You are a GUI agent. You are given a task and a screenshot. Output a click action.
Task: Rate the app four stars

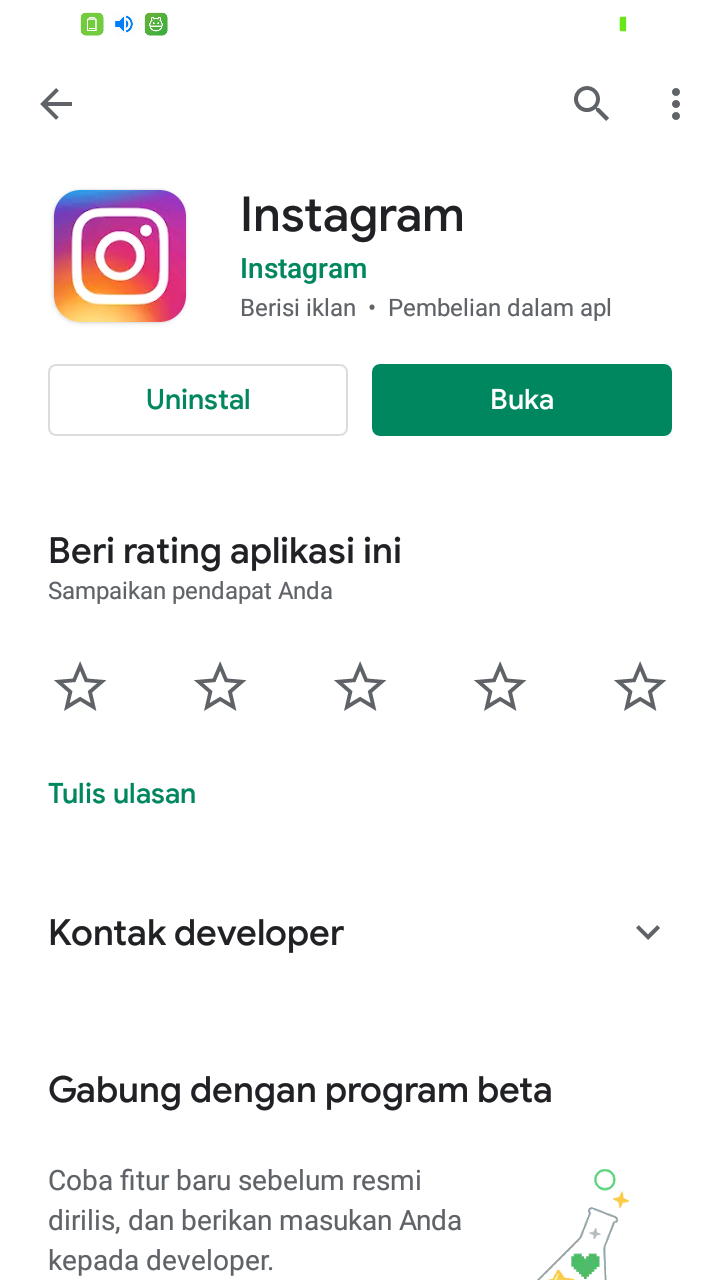(500, 688)
